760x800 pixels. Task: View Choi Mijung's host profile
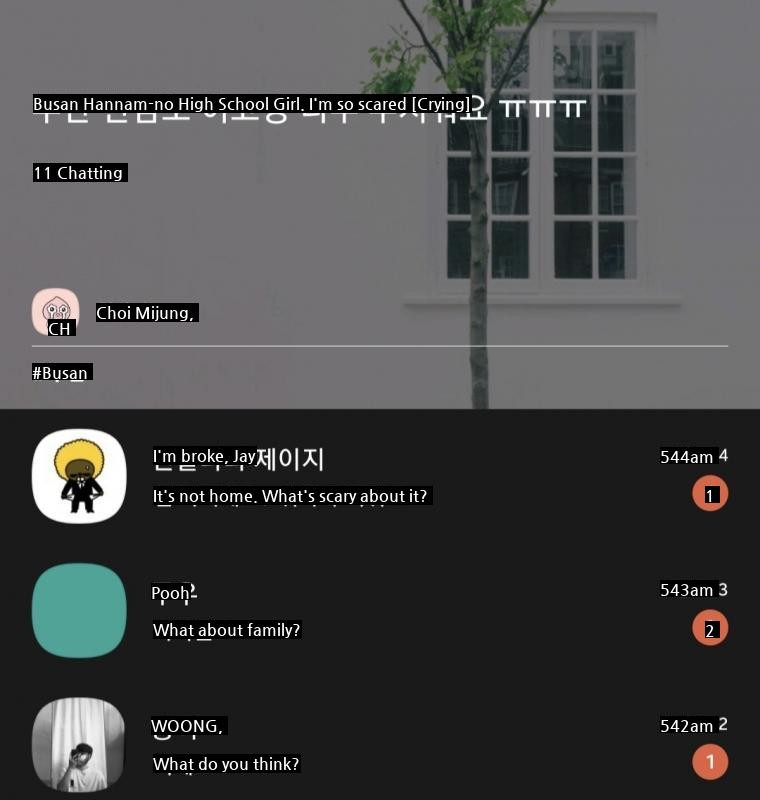(56, 312)
